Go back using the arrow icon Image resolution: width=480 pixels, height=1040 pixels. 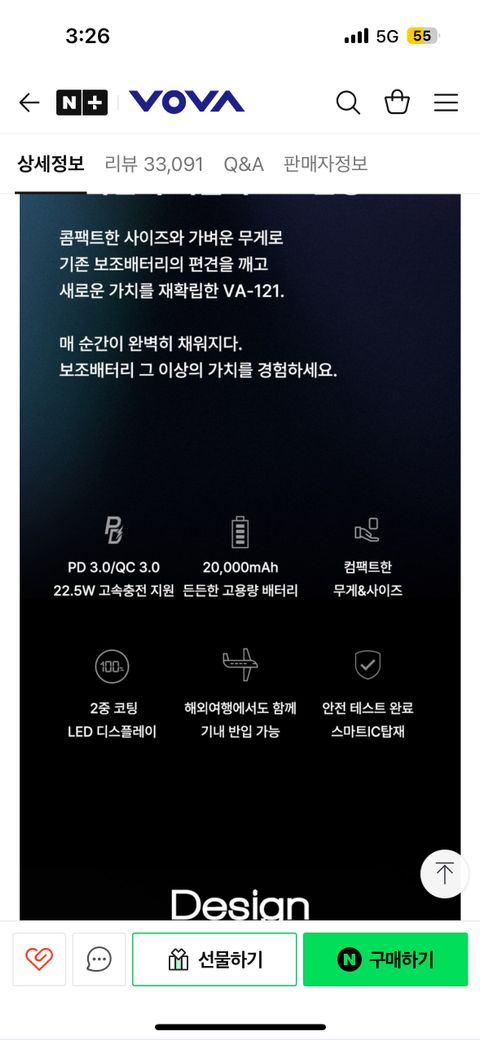[x=29, y=102]
